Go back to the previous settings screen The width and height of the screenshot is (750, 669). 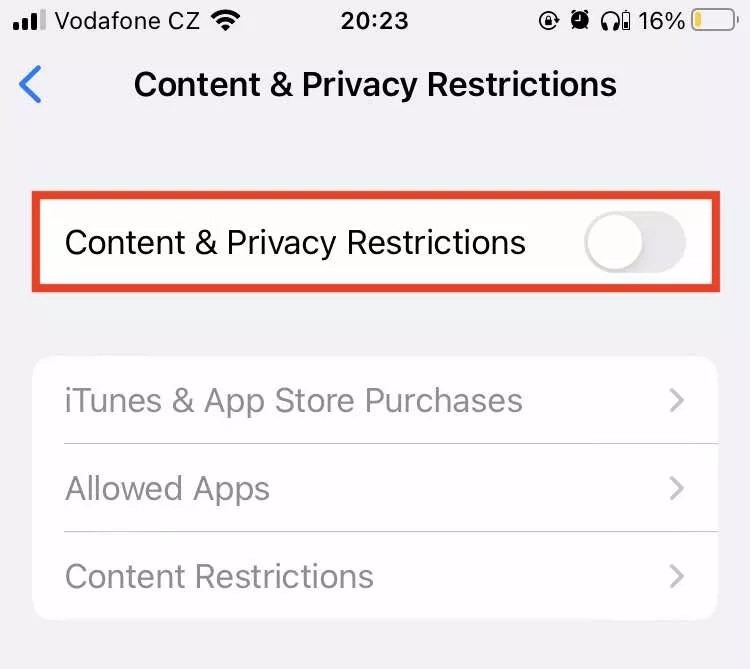(31, 85)
